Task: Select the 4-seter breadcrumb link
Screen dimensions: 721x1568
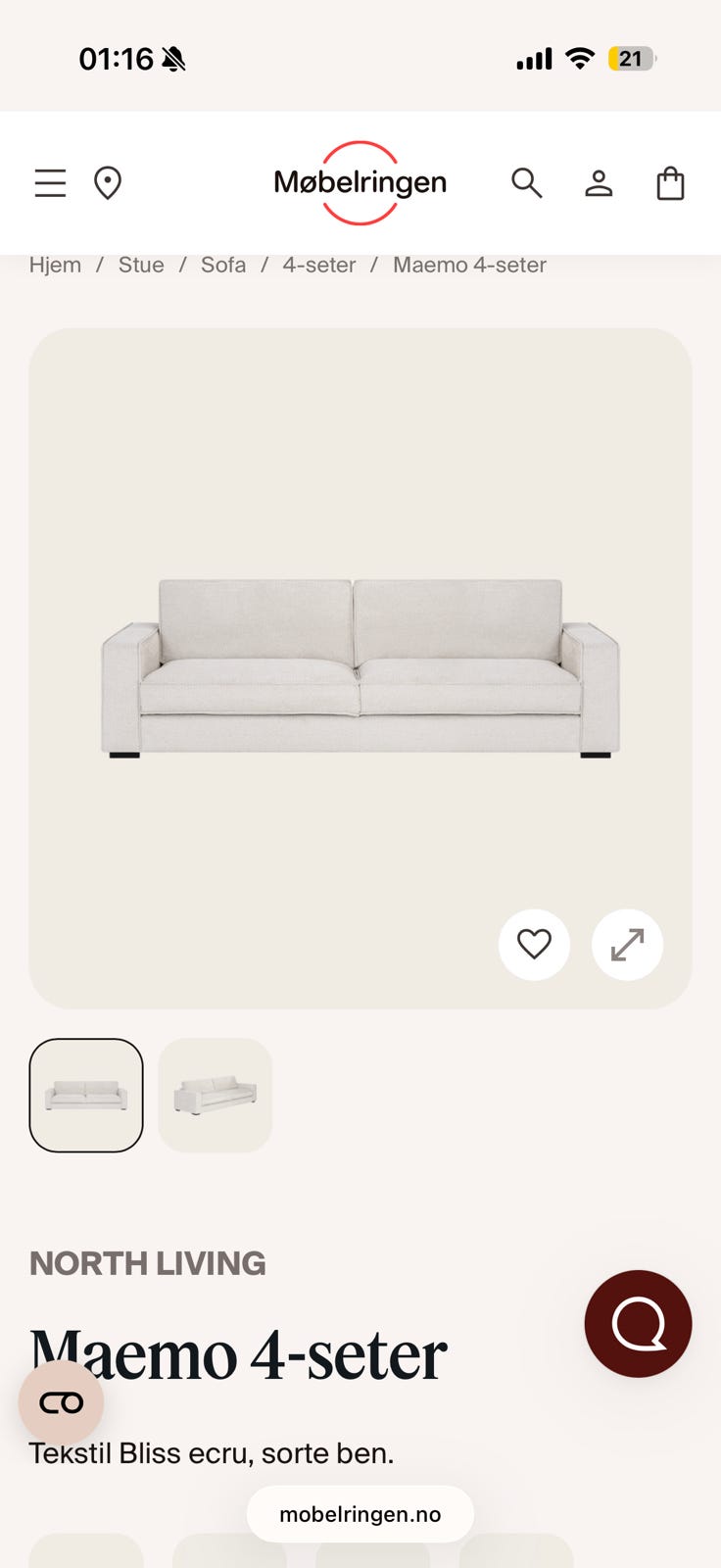Action: tap(319, 266)
